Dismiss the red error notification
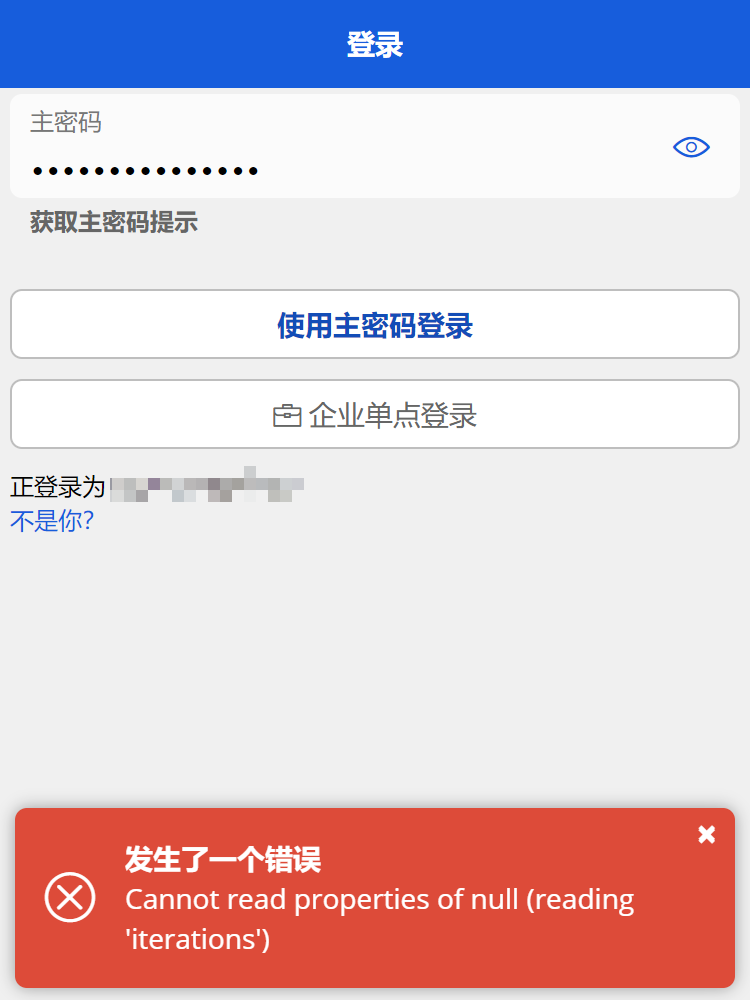Screen dimensions: 750x1000 [x=706, y=835]
